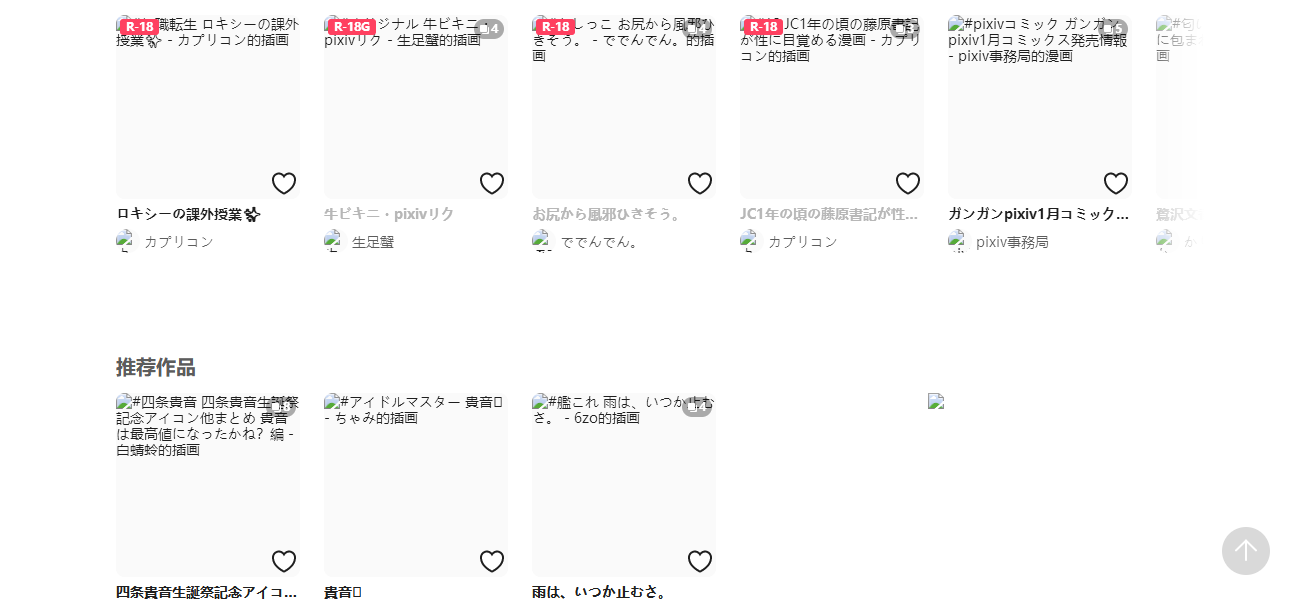Jump back to the top of page
This screenshot has height=602, width=1294.
[1245, 551]
